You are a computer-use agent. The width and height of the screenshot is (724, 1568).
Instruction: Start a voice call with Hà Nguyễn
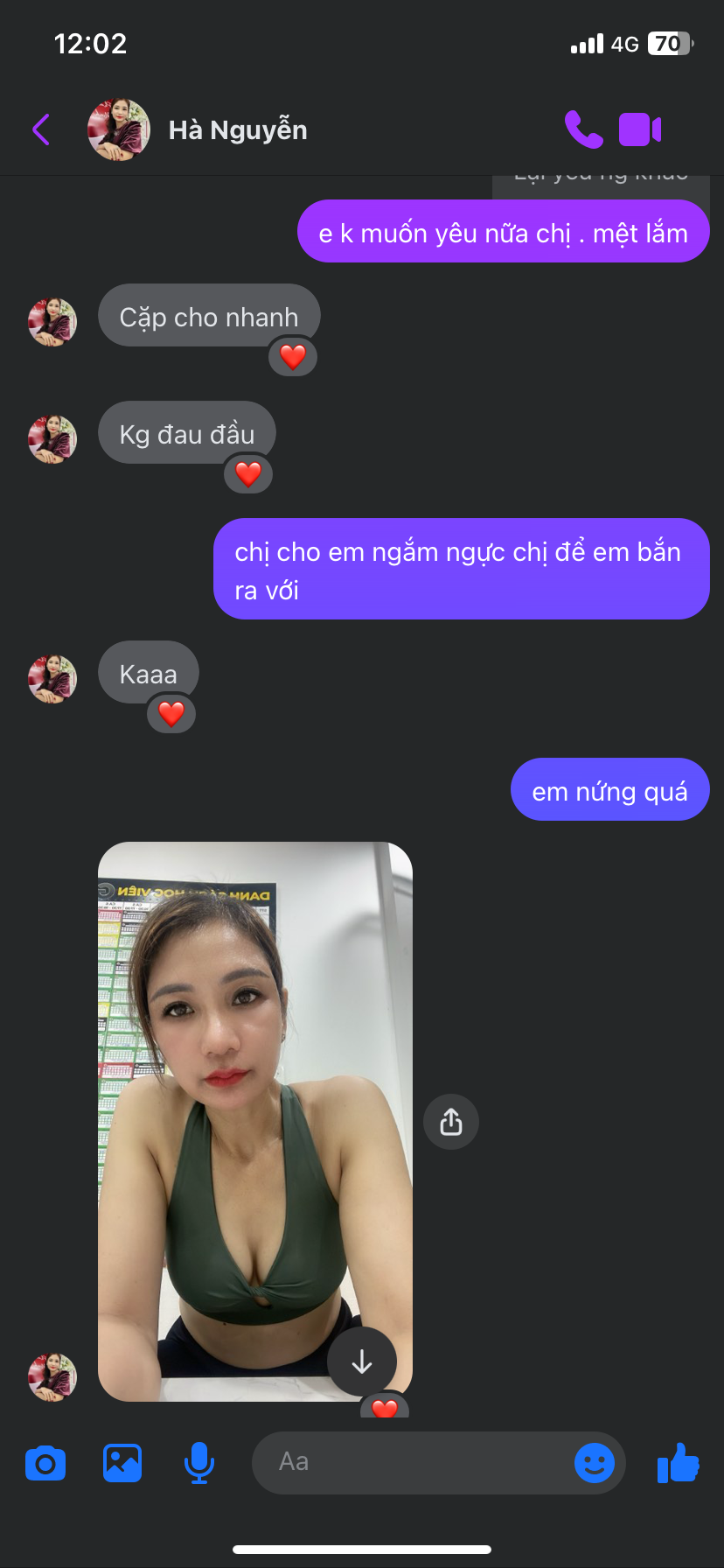(x=583, y=129)
